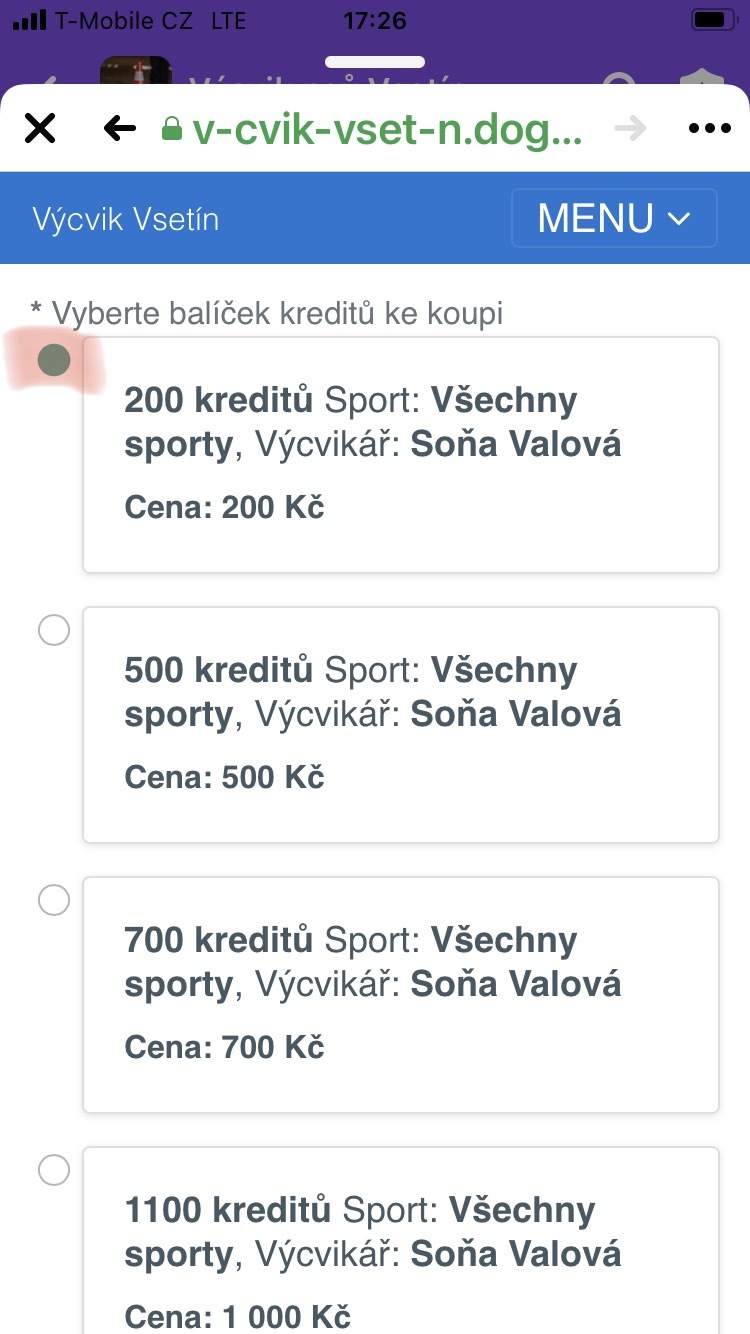
Task: Open the three-dot browser options
Action: (710, 128)
